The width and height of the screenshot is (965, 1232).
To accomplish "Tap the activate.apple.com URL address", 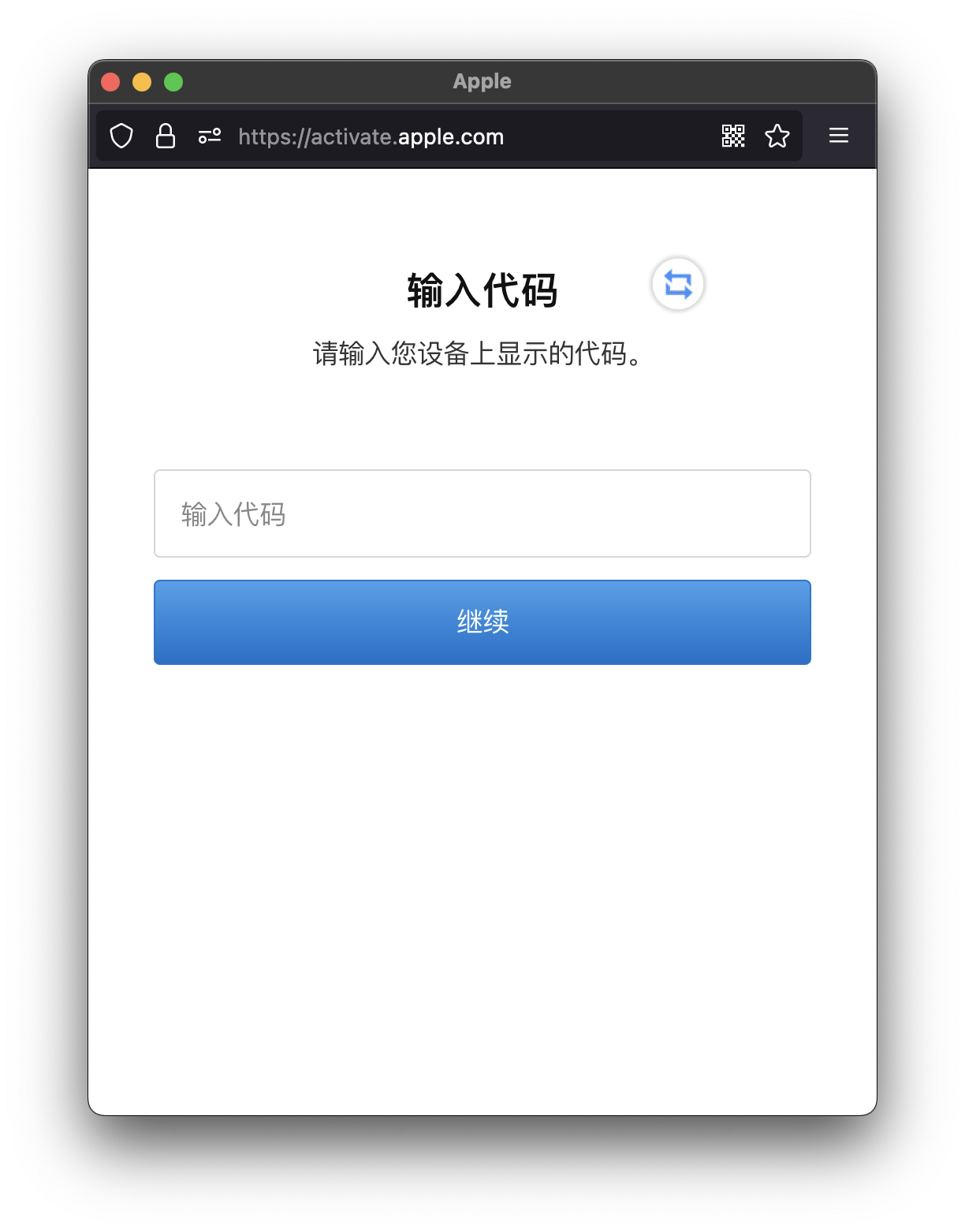I will click(x=371, y=137).
